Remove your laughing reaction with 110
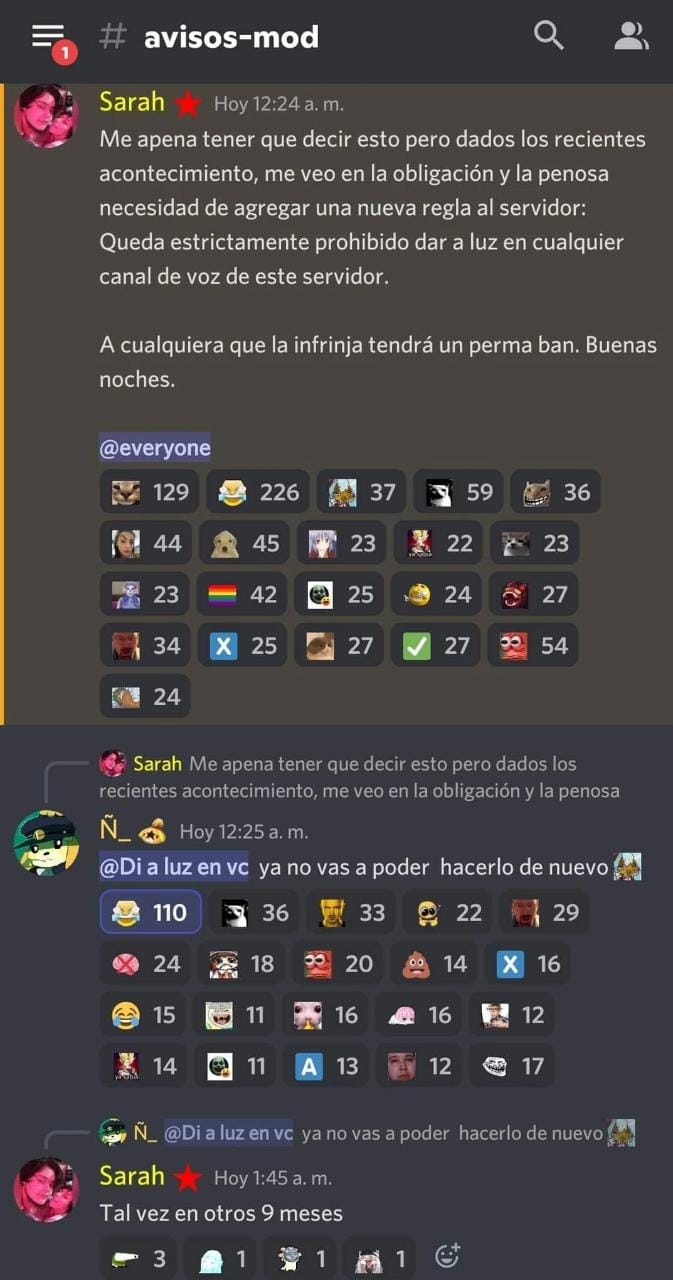The height and width of the screenshot is (1280, 673). (x=150, y=912)
